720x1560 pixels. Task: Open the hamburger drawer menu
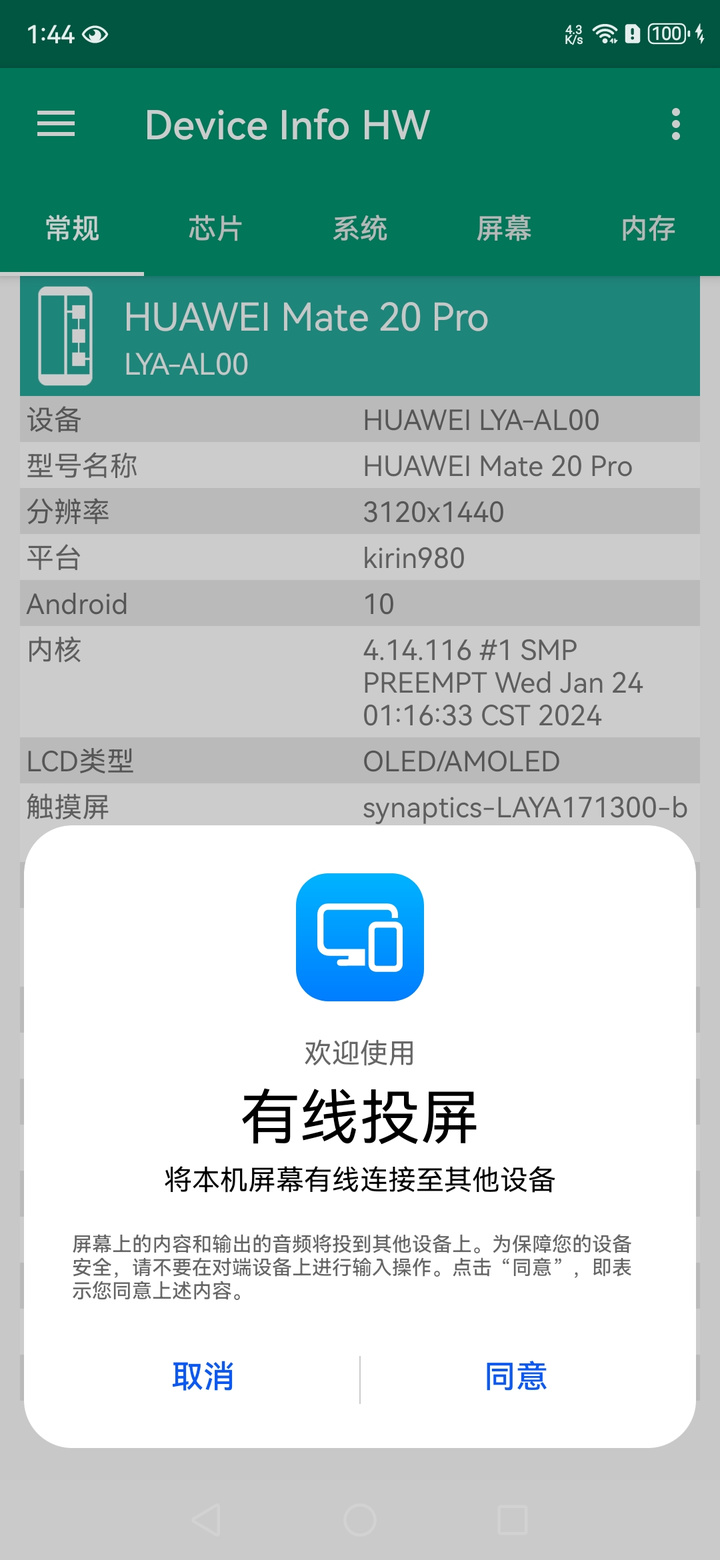click(x=56, y=124)
